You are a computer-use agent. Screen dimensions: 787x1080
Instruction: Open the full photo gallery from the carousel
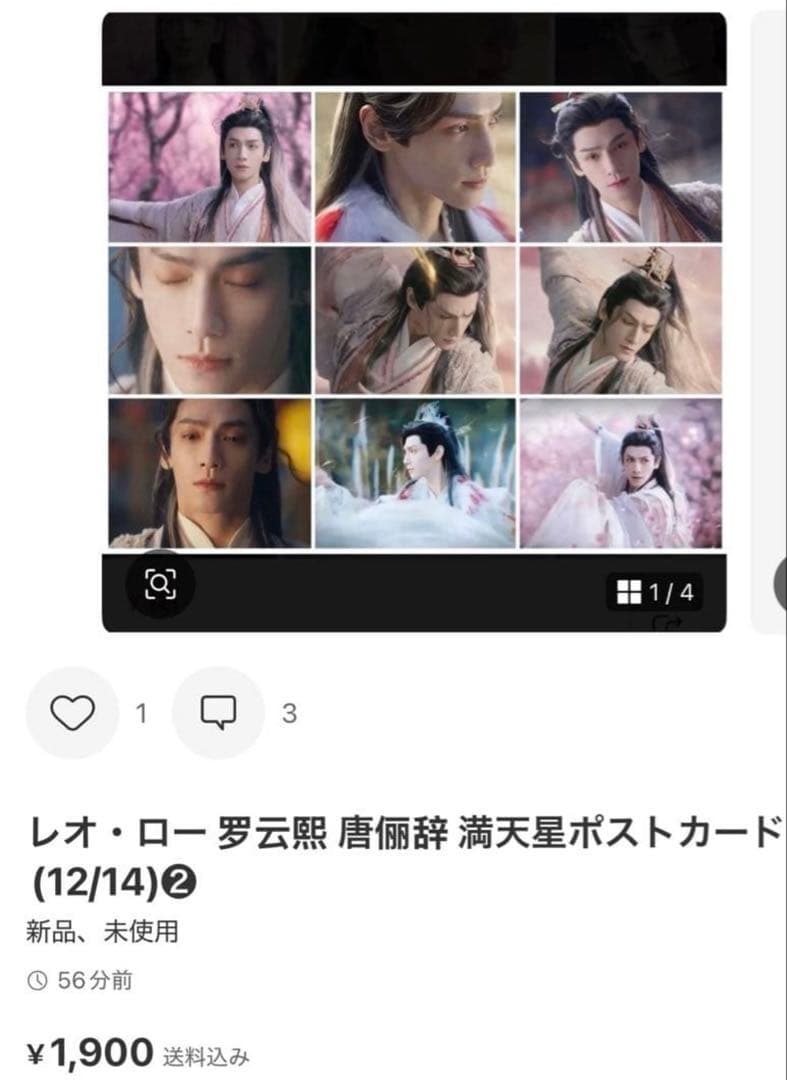(656, 590)
